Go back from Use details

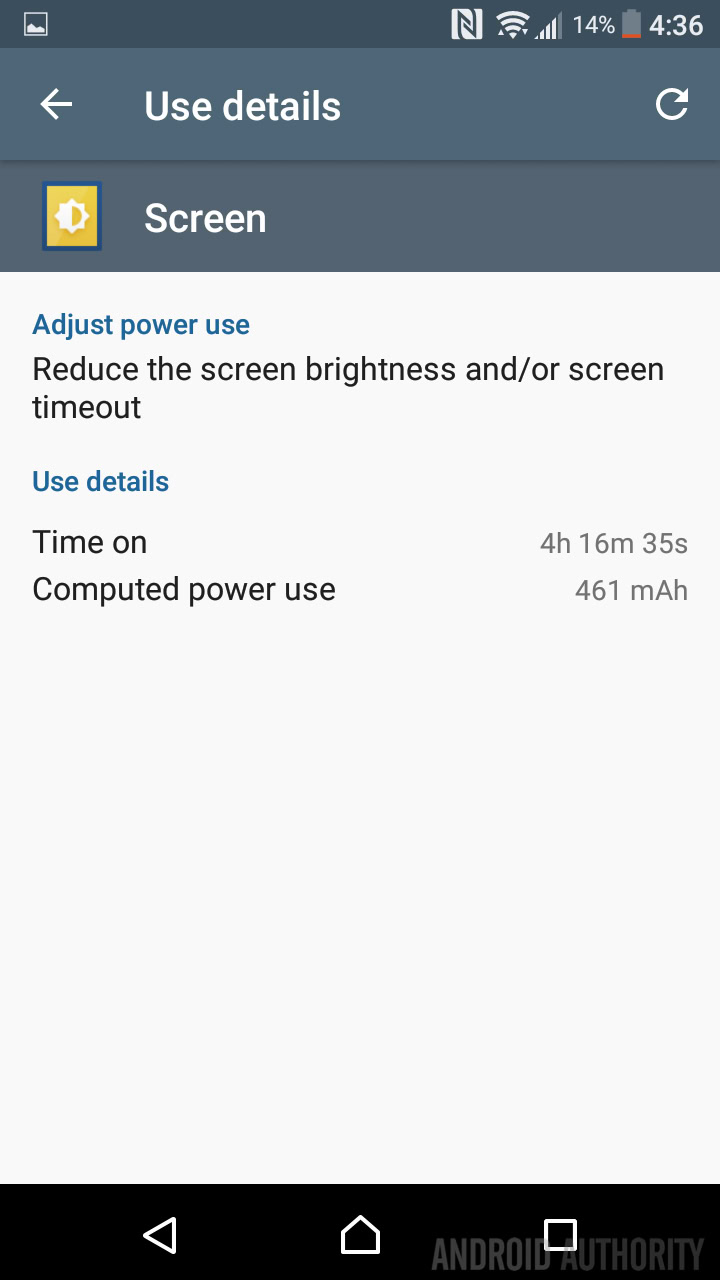point(56,105)
